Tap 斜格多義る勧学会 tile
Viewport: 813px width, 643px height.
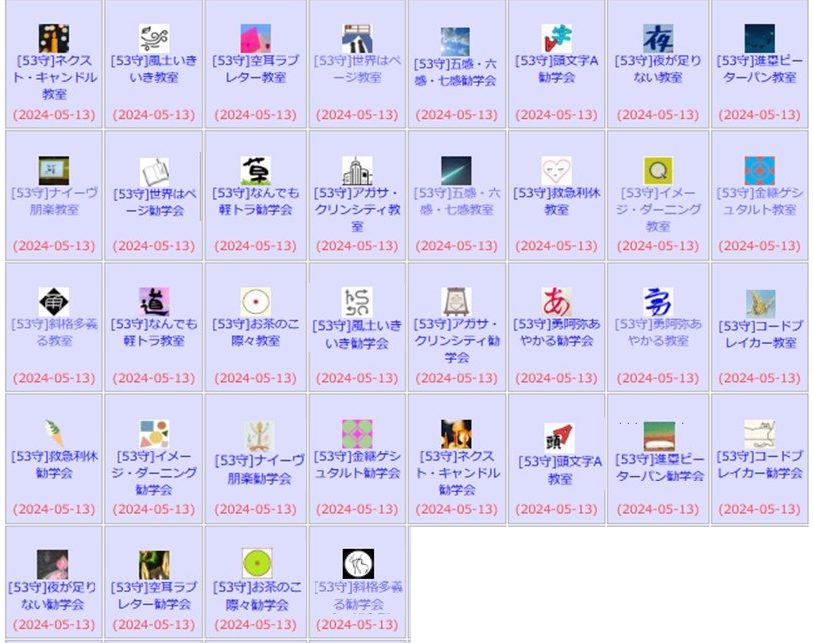click(x=357, y=597)
